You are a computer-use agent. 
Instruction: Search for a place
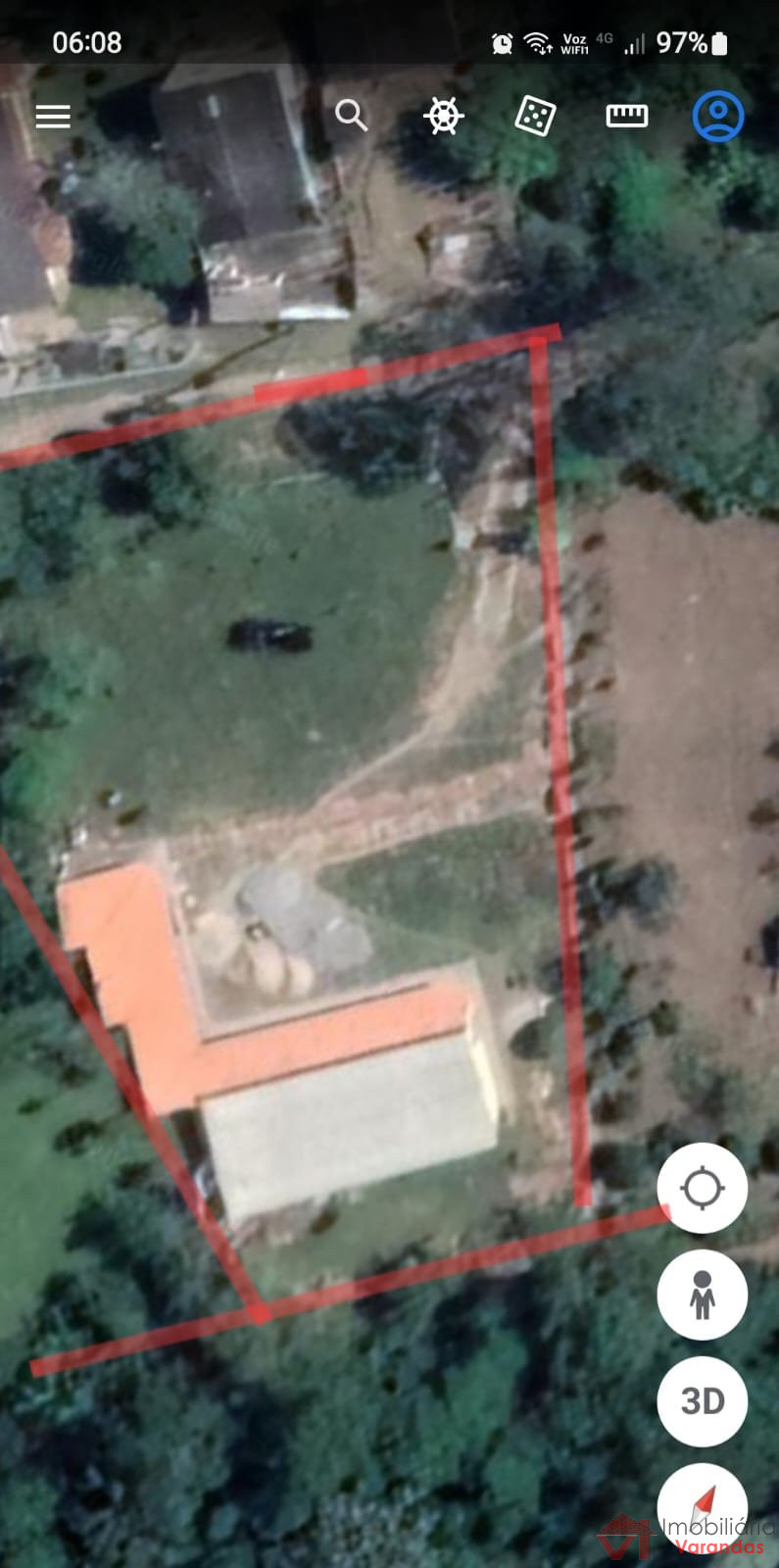tap(351, 116)
